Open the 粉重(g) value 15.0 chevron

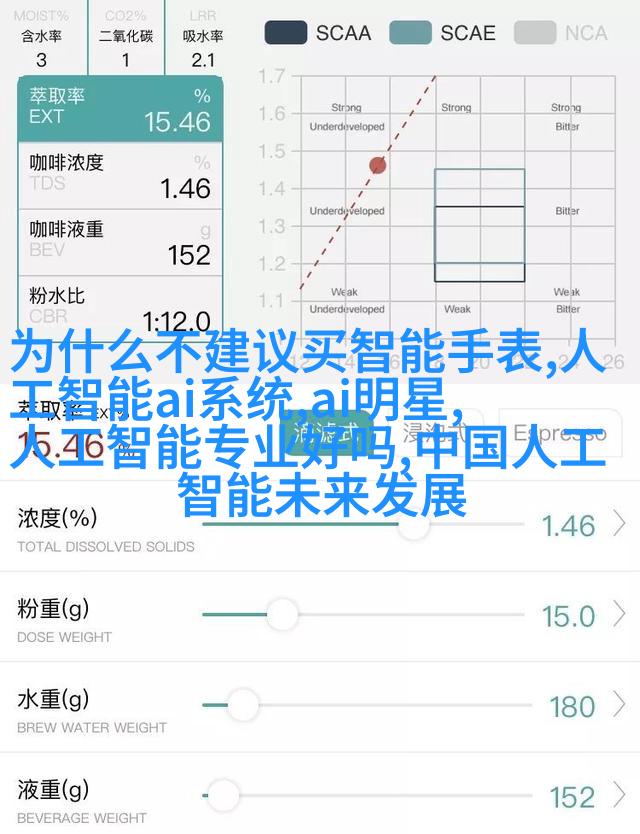pyautogui.click(x=620, y=614)
